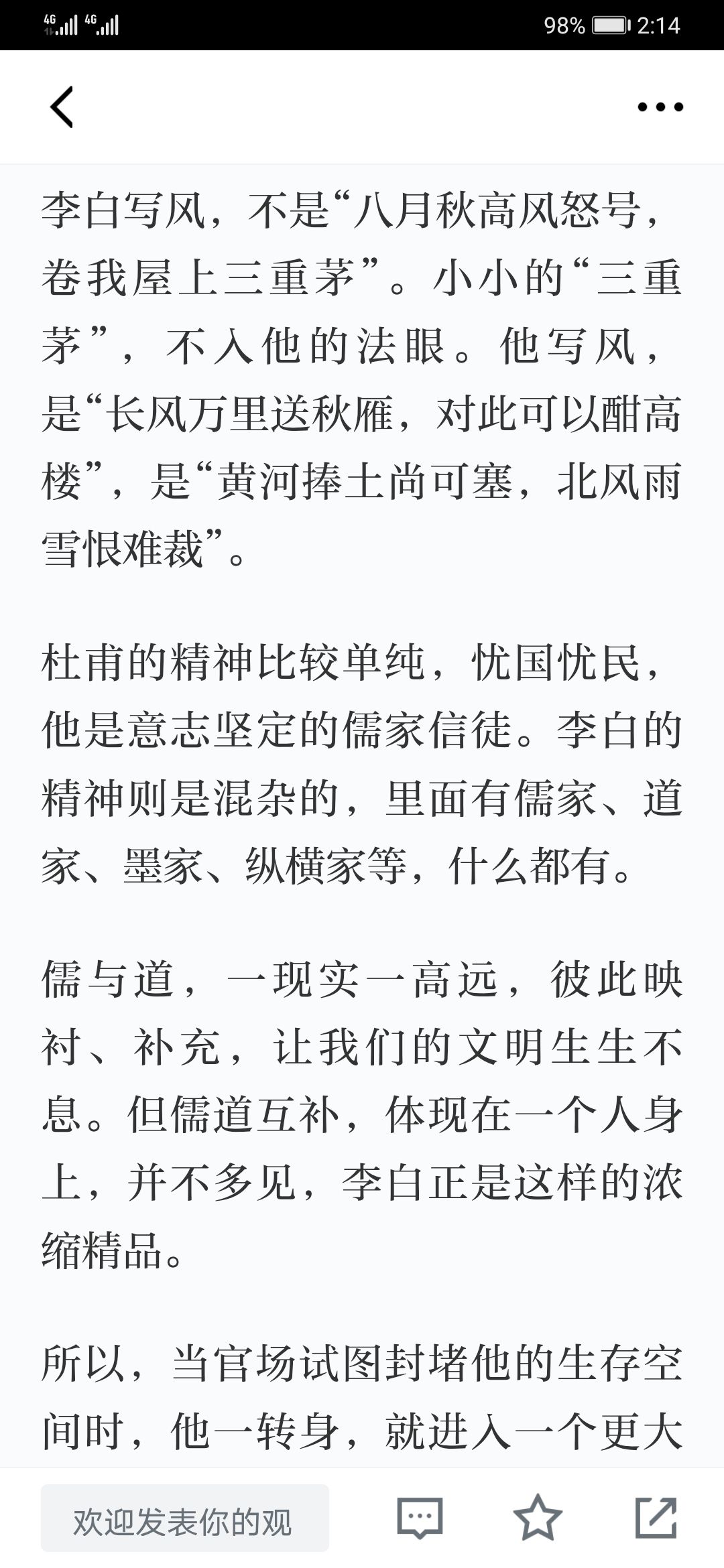Tap the 欢迎发表你的观 comment input box

point(185,1518)
